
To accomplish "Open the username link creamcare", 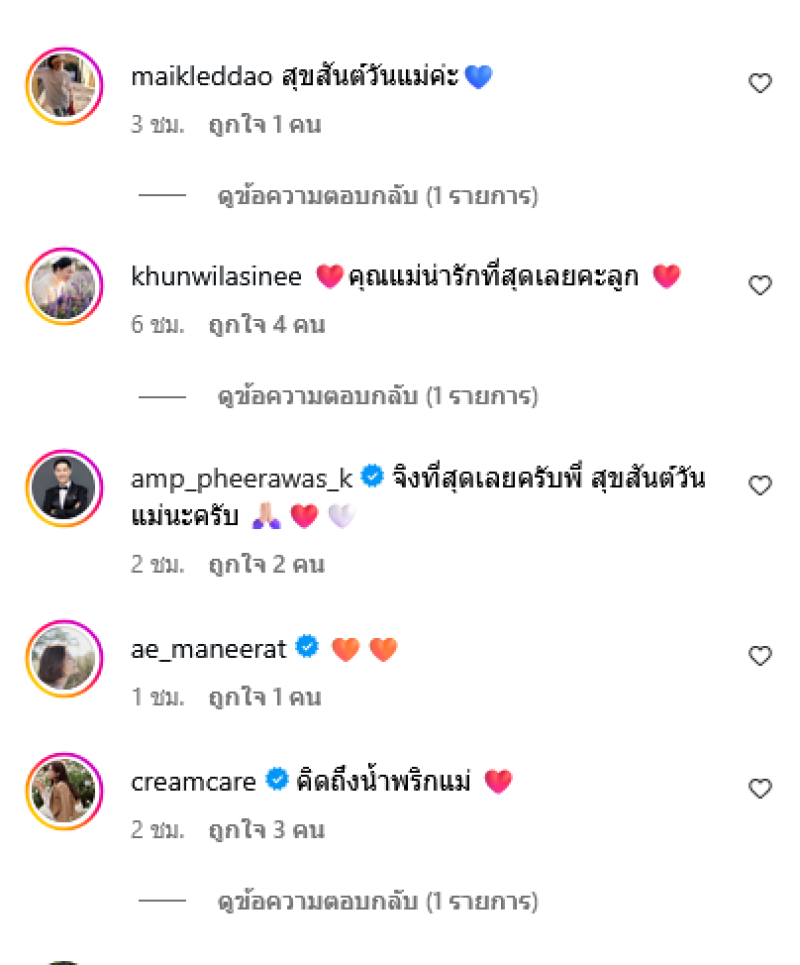I will (x=195, y=781).
